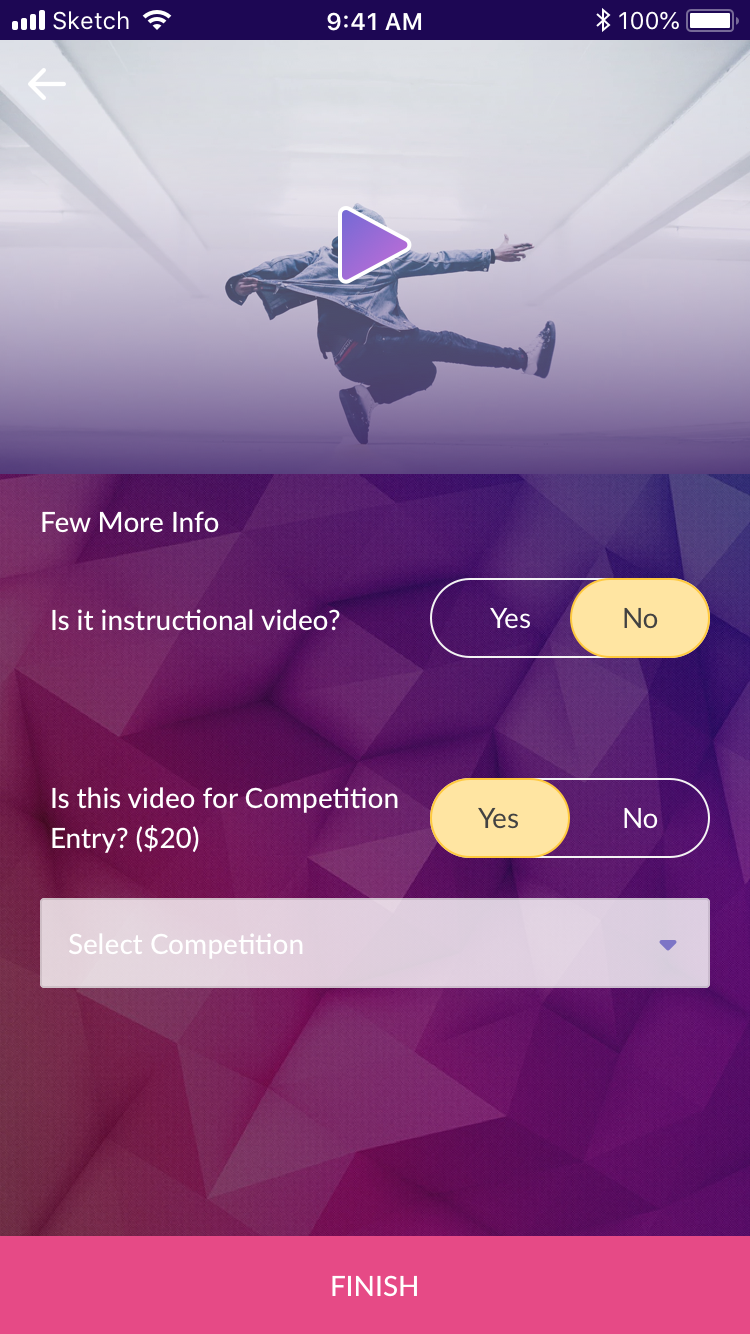Choose No for Competition Entry
This screenshot has height=1334, width=750.
point(640,818)
